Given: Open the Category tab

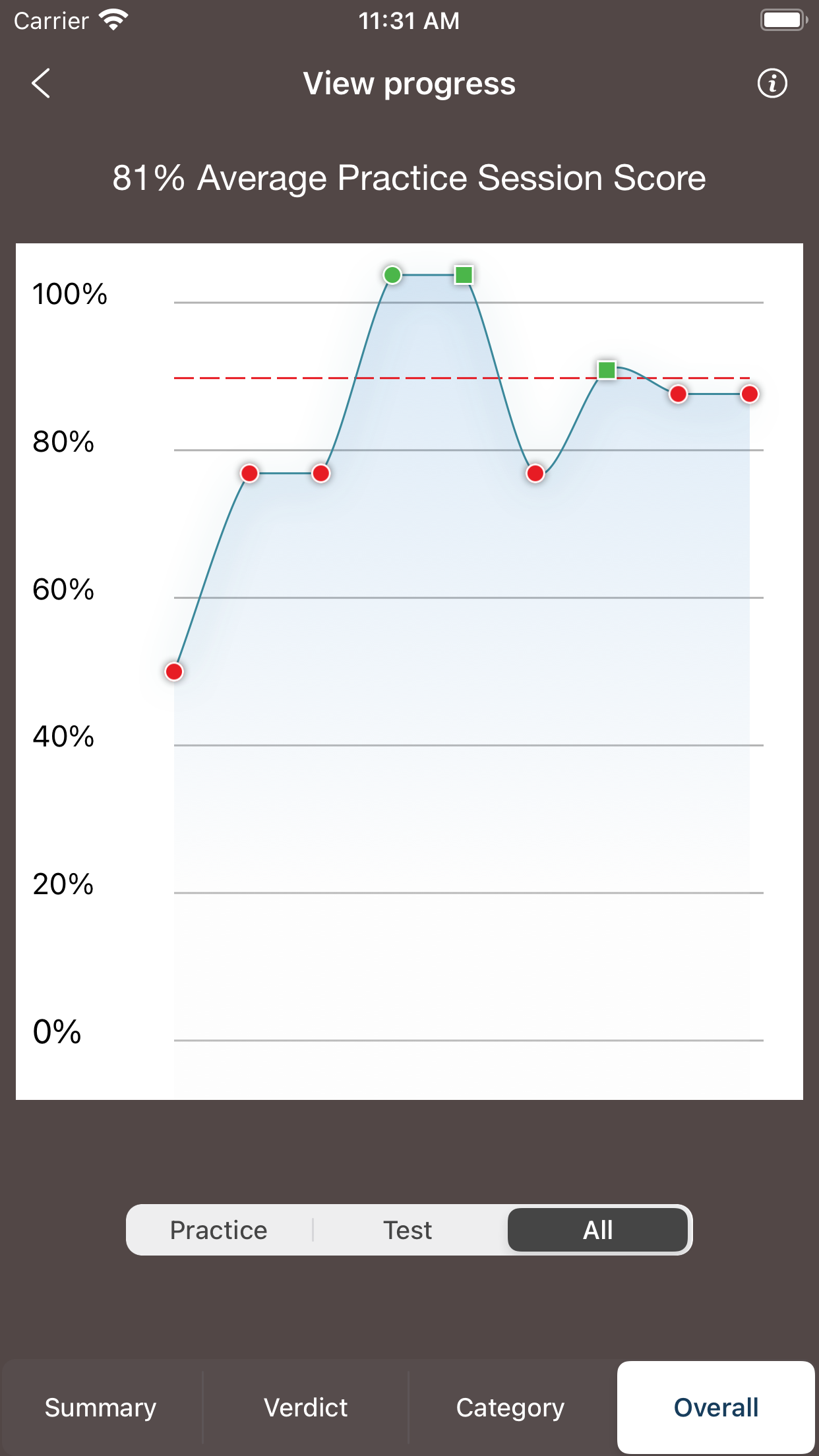Looking at the screenshot, I should click(x=510, y=1407).
